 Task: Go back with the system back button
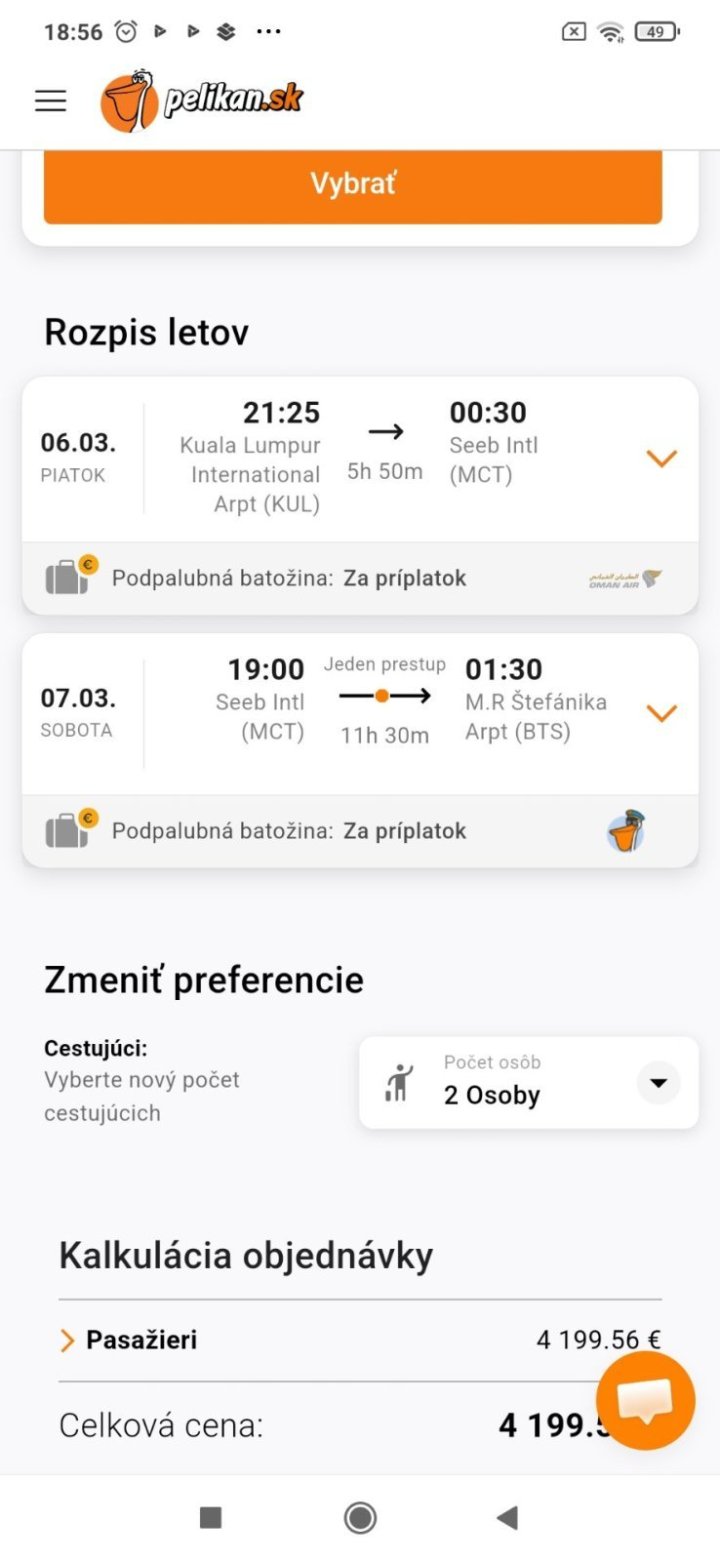point(507,1518)
